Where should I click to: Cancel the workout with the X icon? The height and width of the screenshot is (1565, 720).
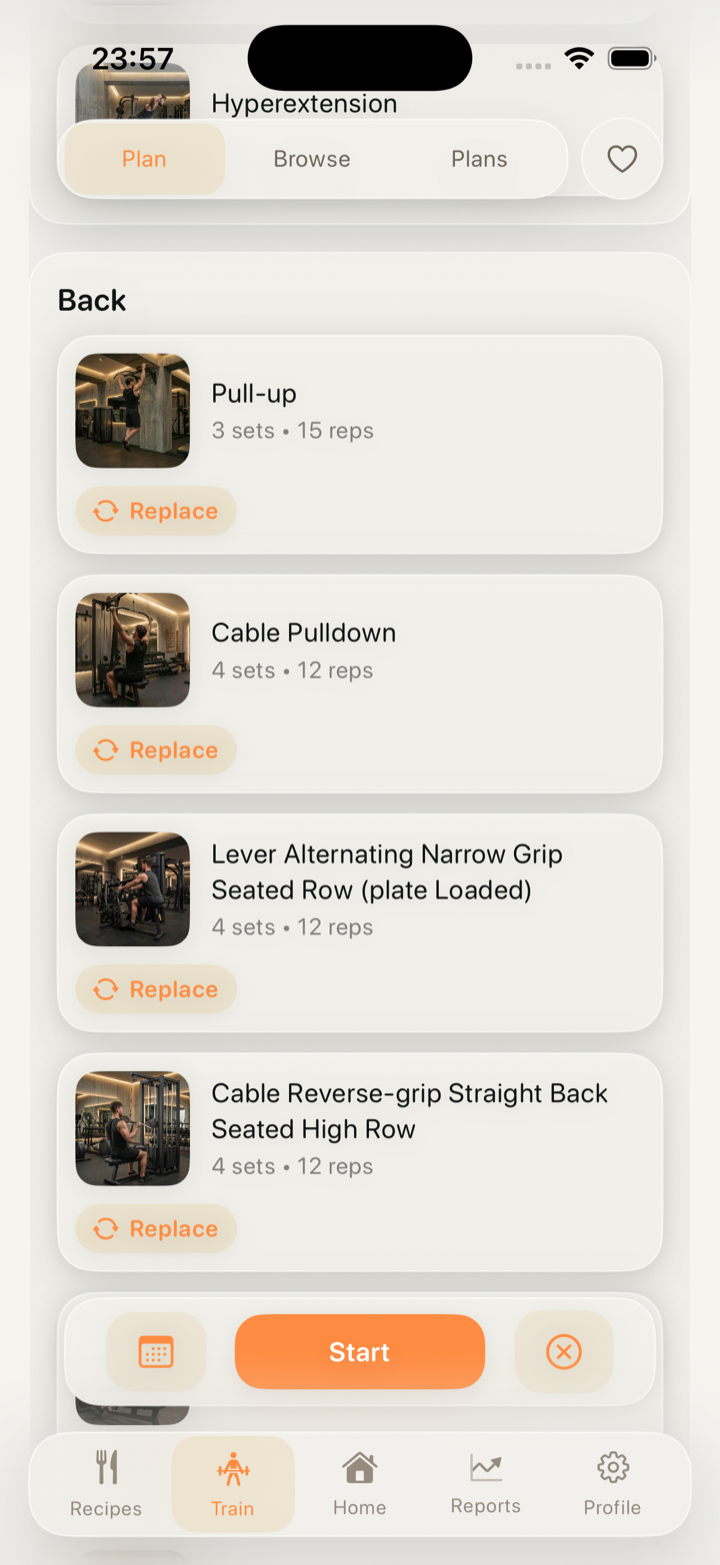(x=563, y=1352)
